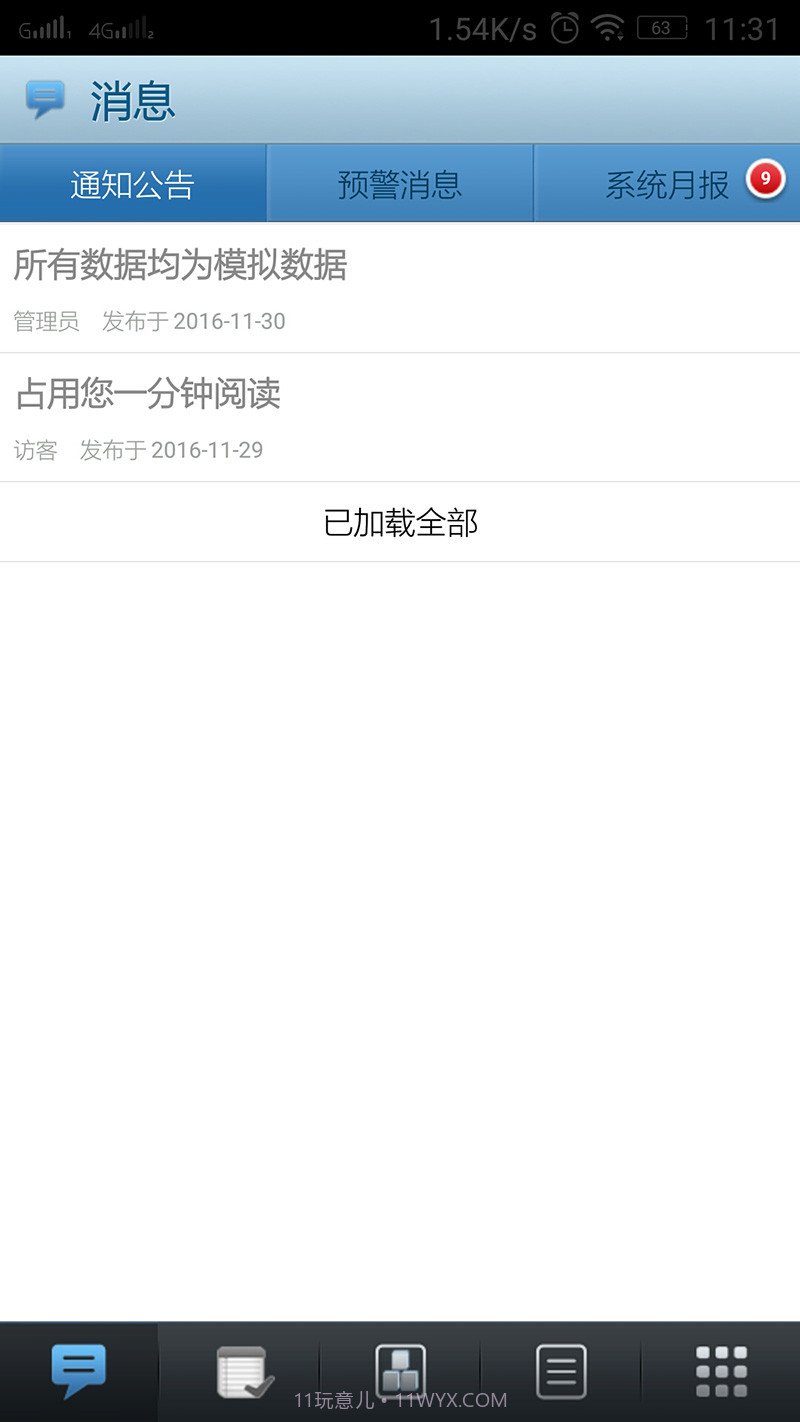Open the modules grid icon in bottom bar

(x=400, y=1370)
